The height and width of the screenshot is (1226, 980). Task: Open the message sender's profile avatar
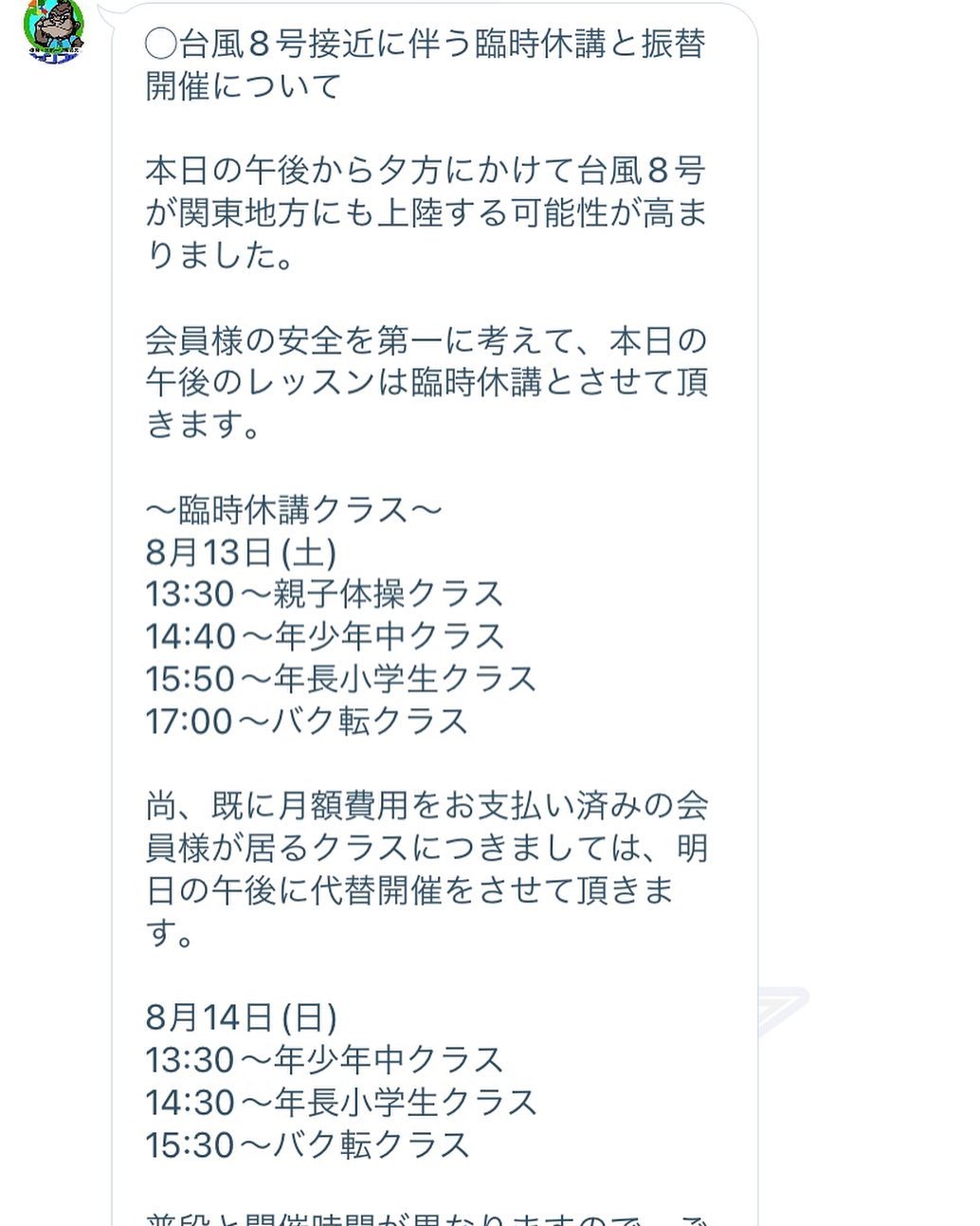[54, 28]
